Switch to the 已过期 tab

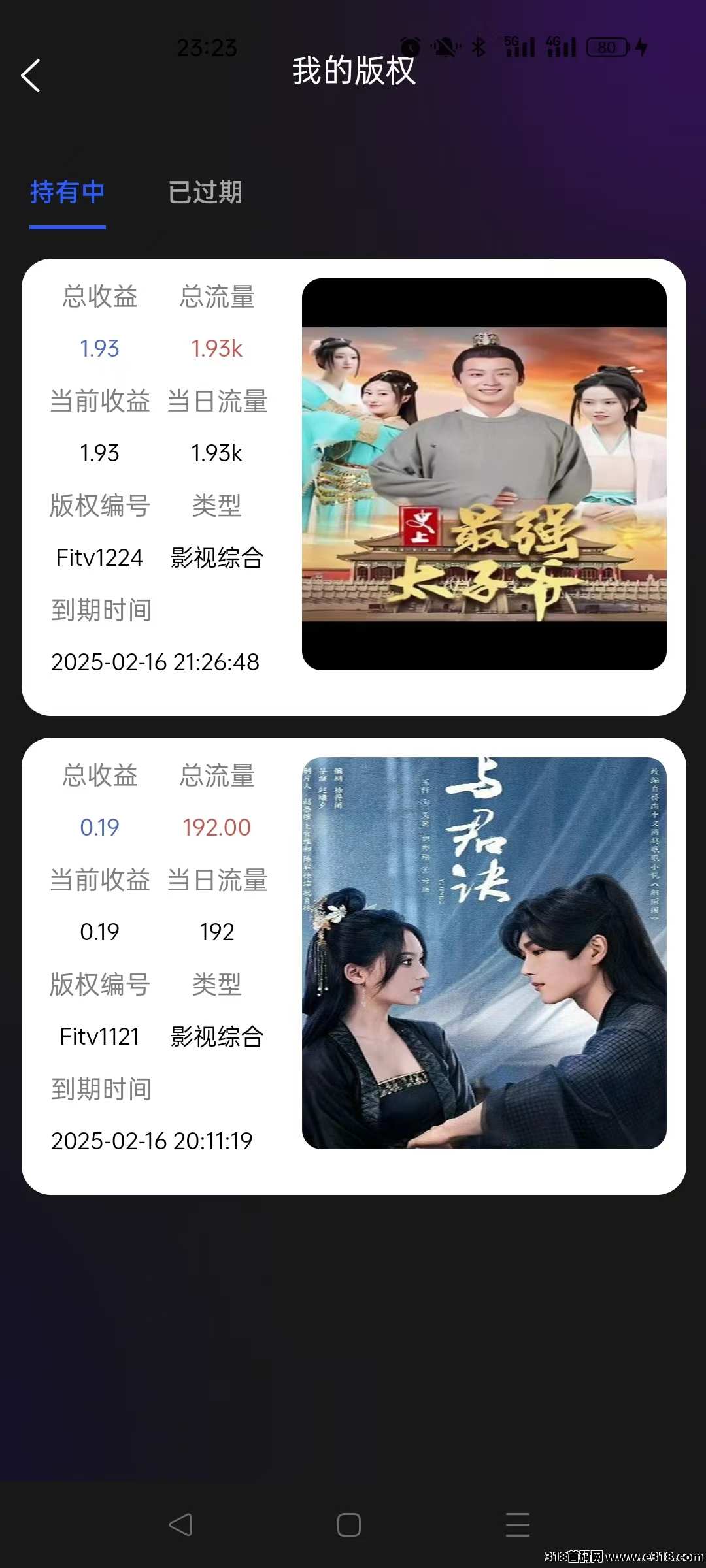(205, 192)
